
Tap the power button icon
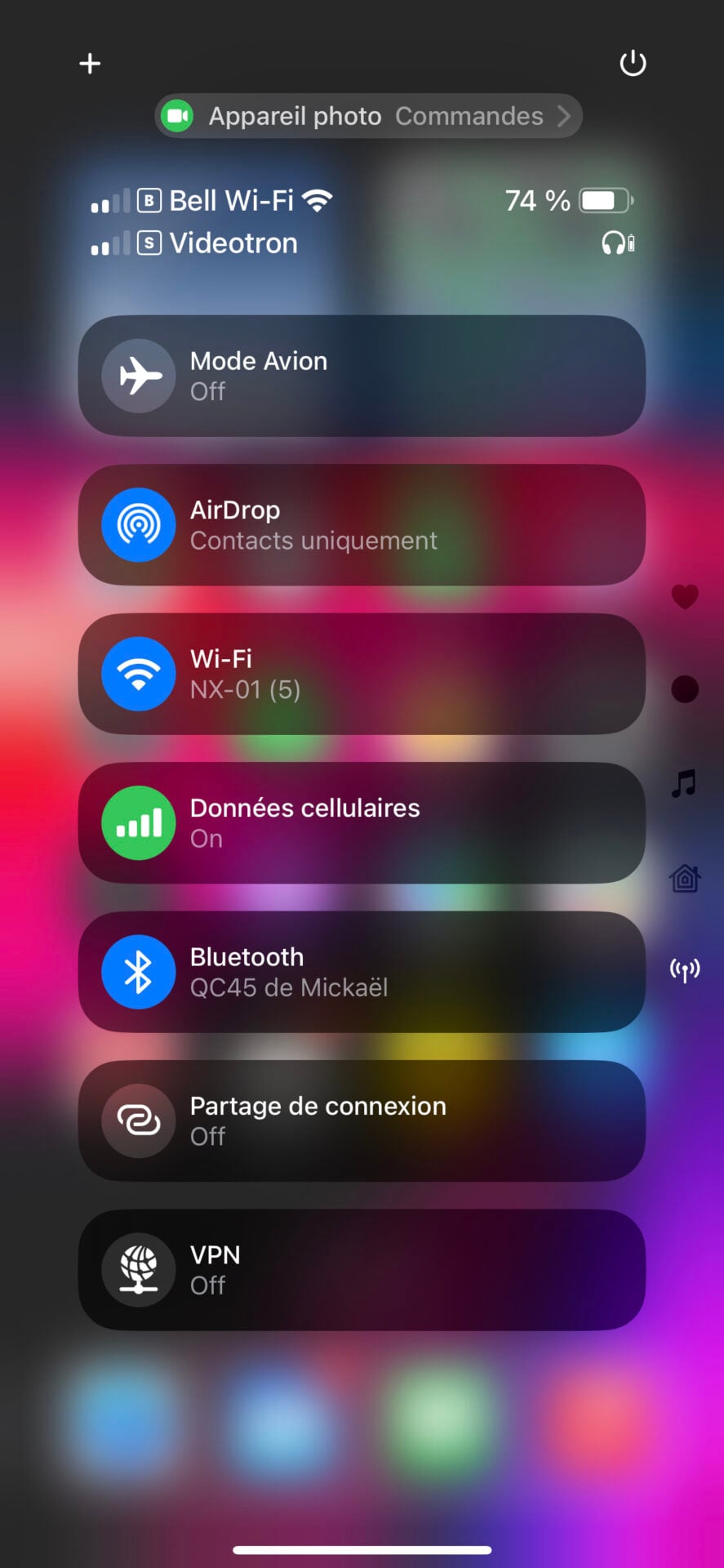click(633, 63)
